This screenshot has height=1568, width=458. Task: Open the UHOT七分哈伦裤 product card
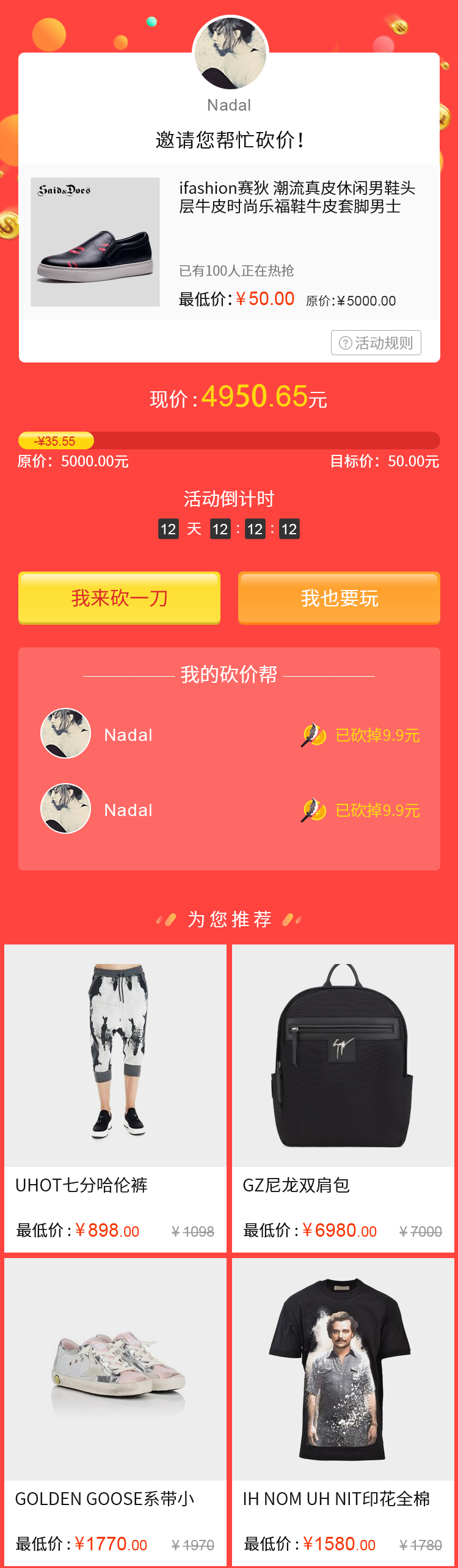(x=115, y=1097)
